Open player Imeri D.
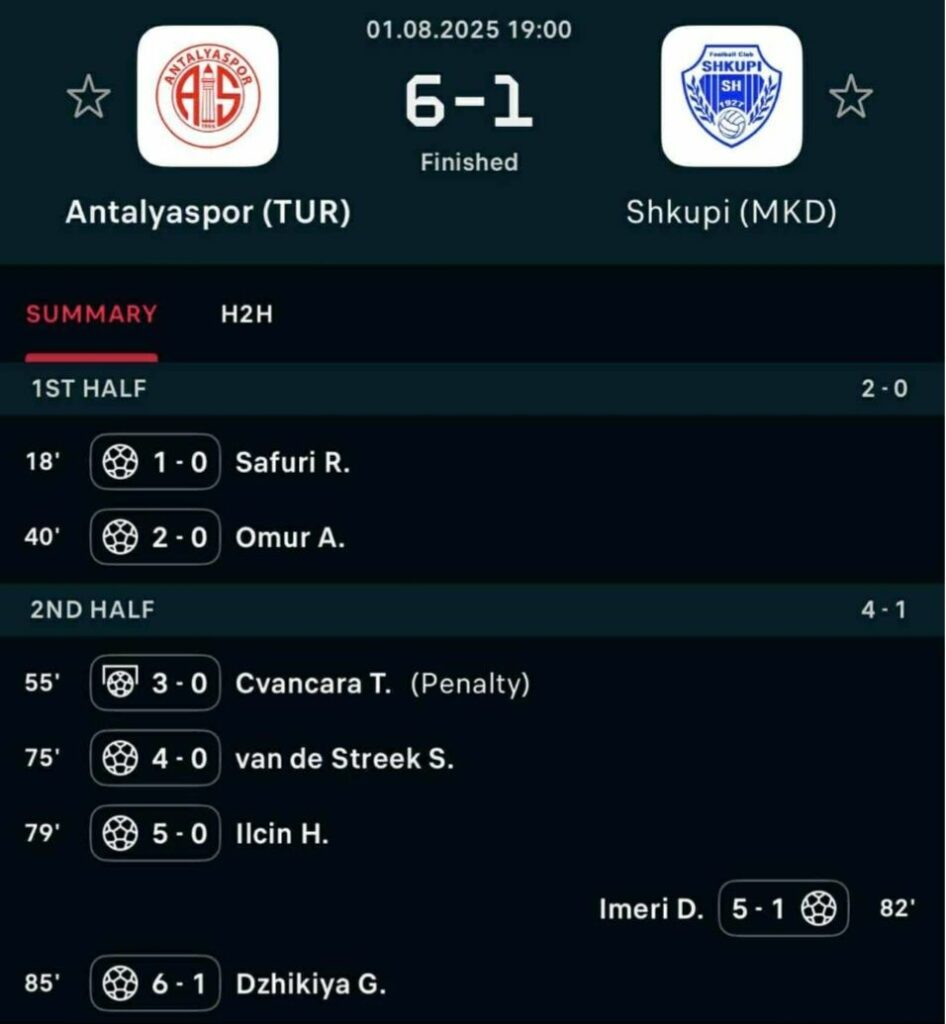 651,909
